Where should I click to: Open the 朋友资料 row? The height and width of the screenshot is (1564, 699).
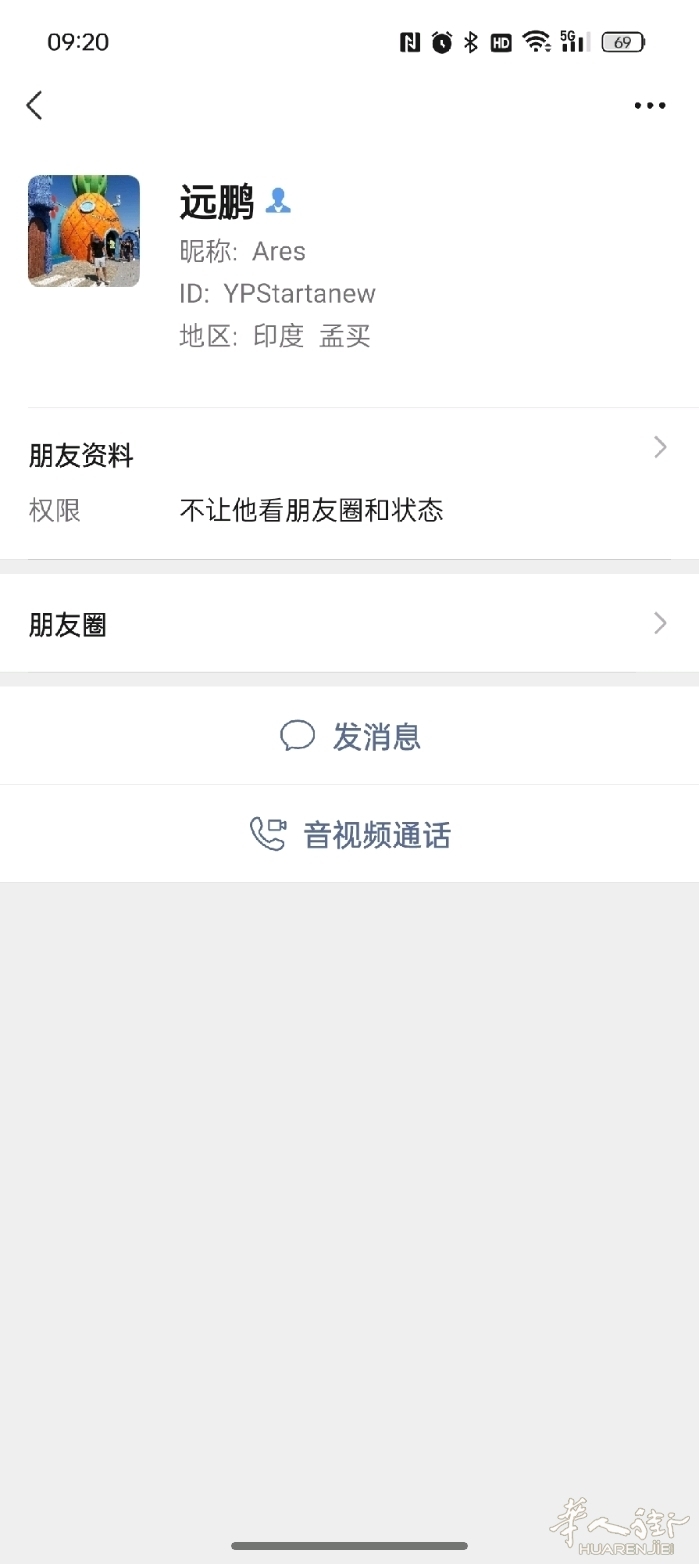pos(349,483)
